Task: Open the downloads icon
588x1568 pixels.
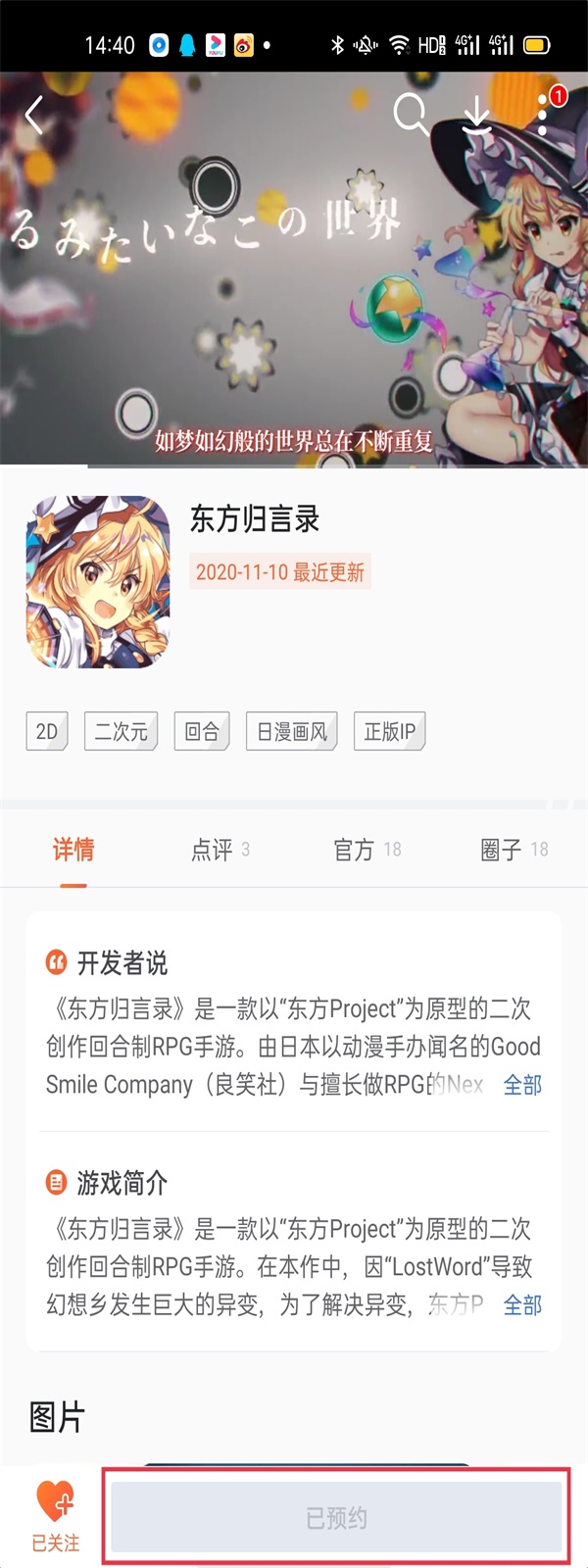Action: tap(477, 115)
